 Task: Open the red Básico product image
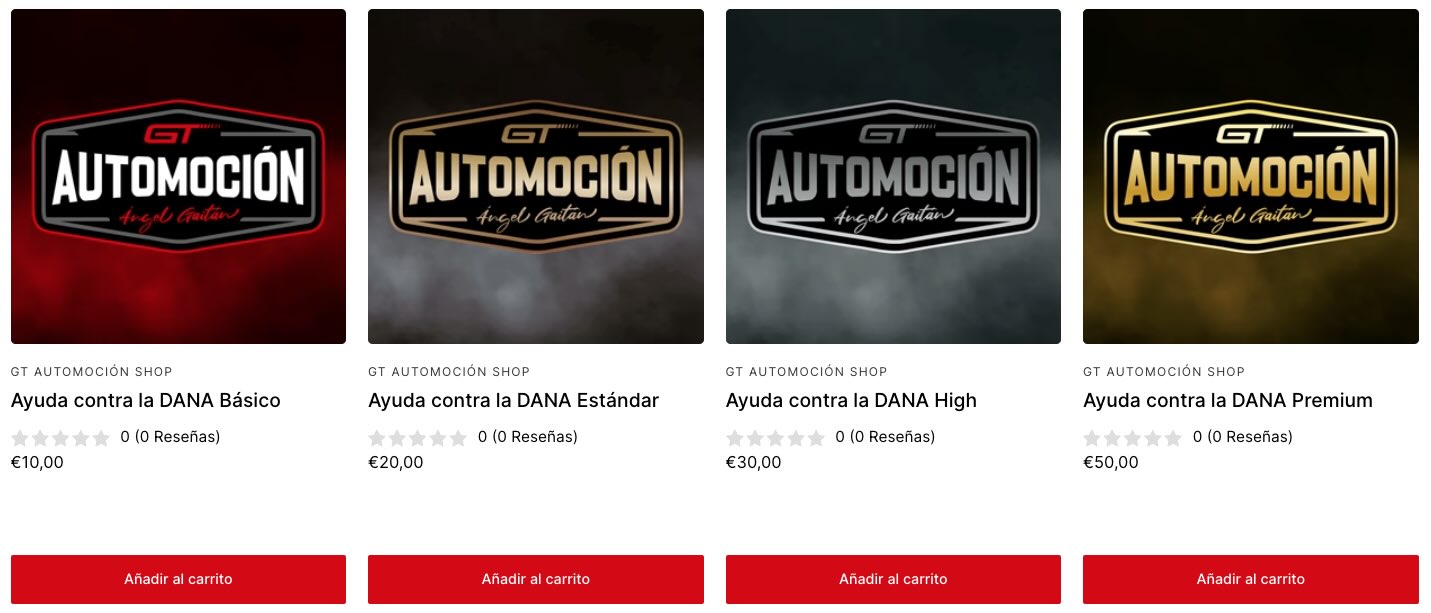coord(178,177)
